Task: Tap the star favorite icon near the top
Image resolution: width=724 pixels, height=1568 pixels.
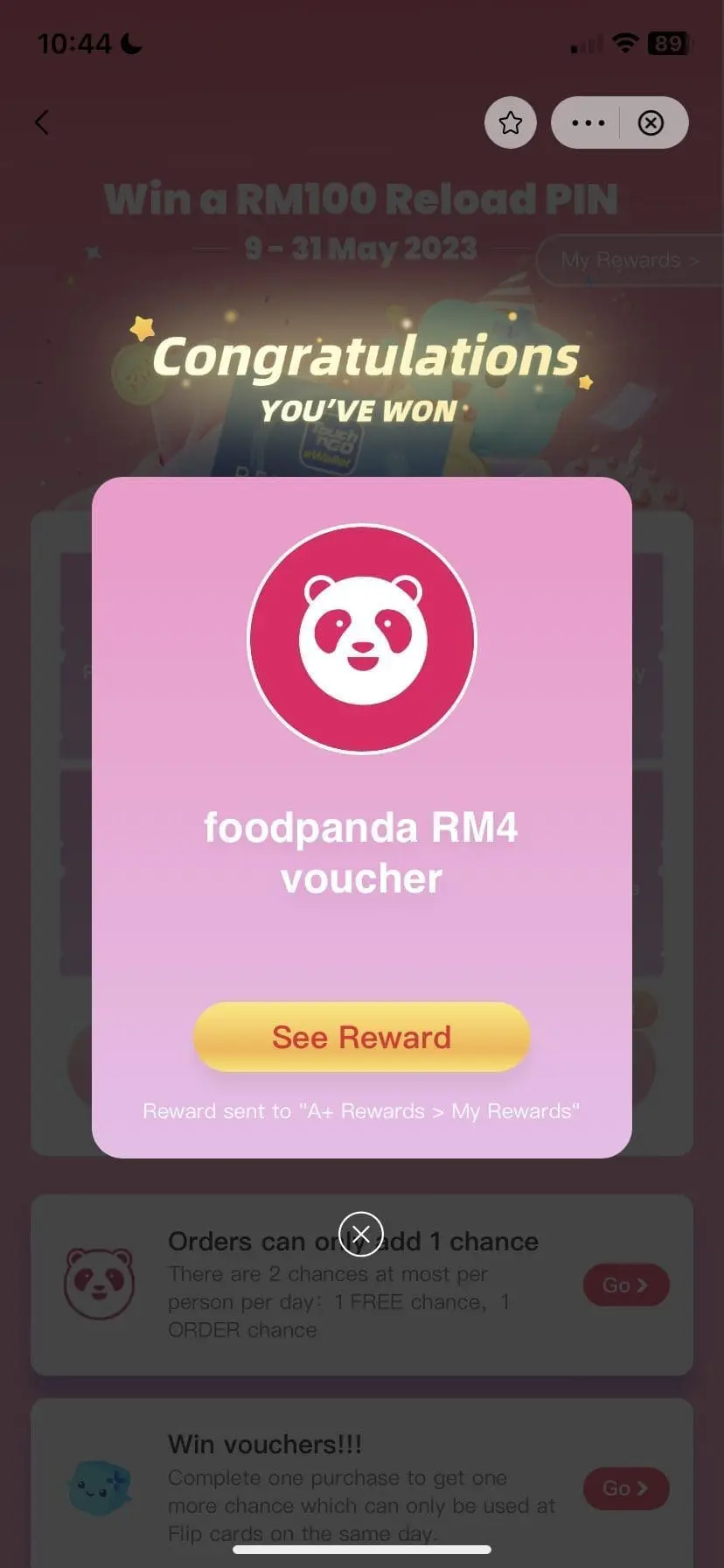Action: click(x=510, y=122)
